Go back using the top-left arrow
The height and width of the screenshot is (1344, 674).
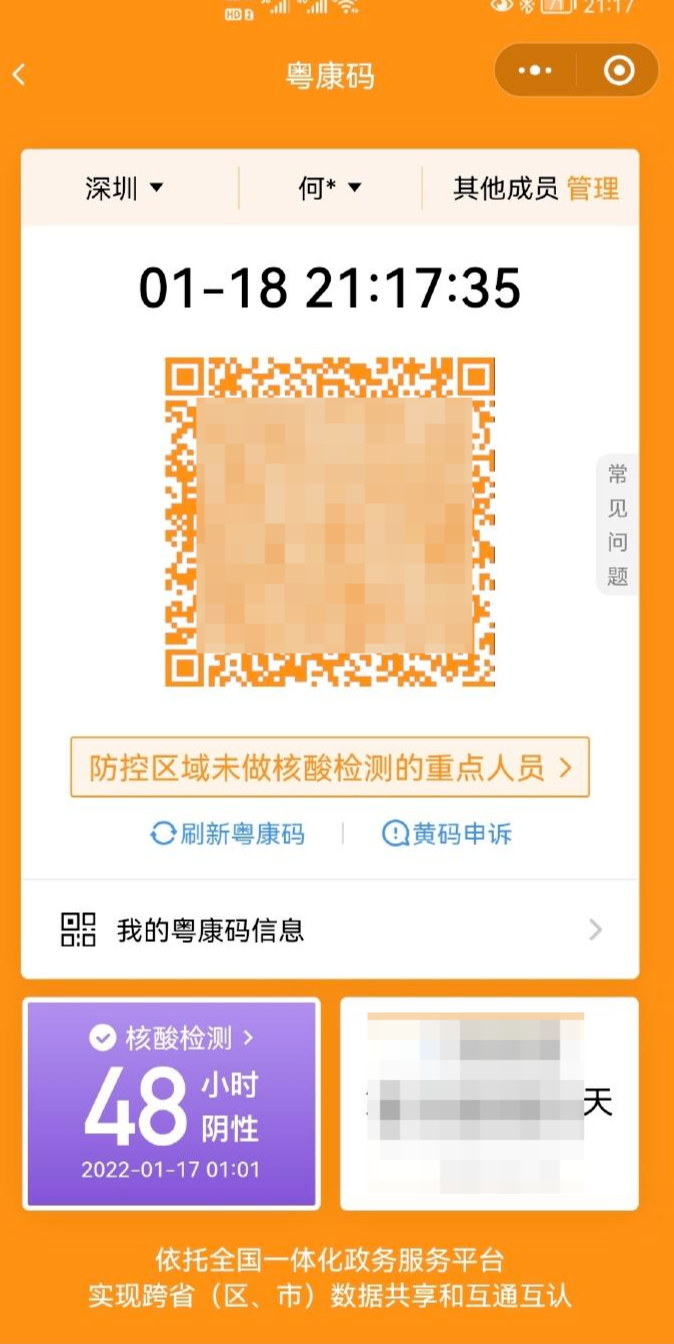coord(20,76)
